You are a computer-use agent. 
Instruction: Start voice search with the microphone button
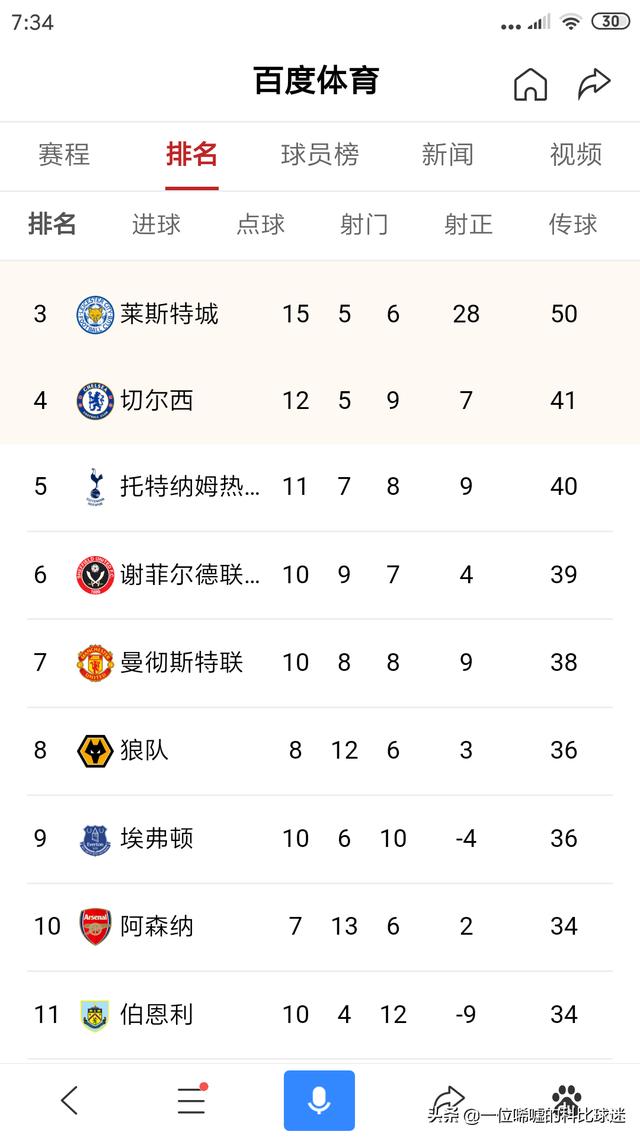(x=319, y=1100)
